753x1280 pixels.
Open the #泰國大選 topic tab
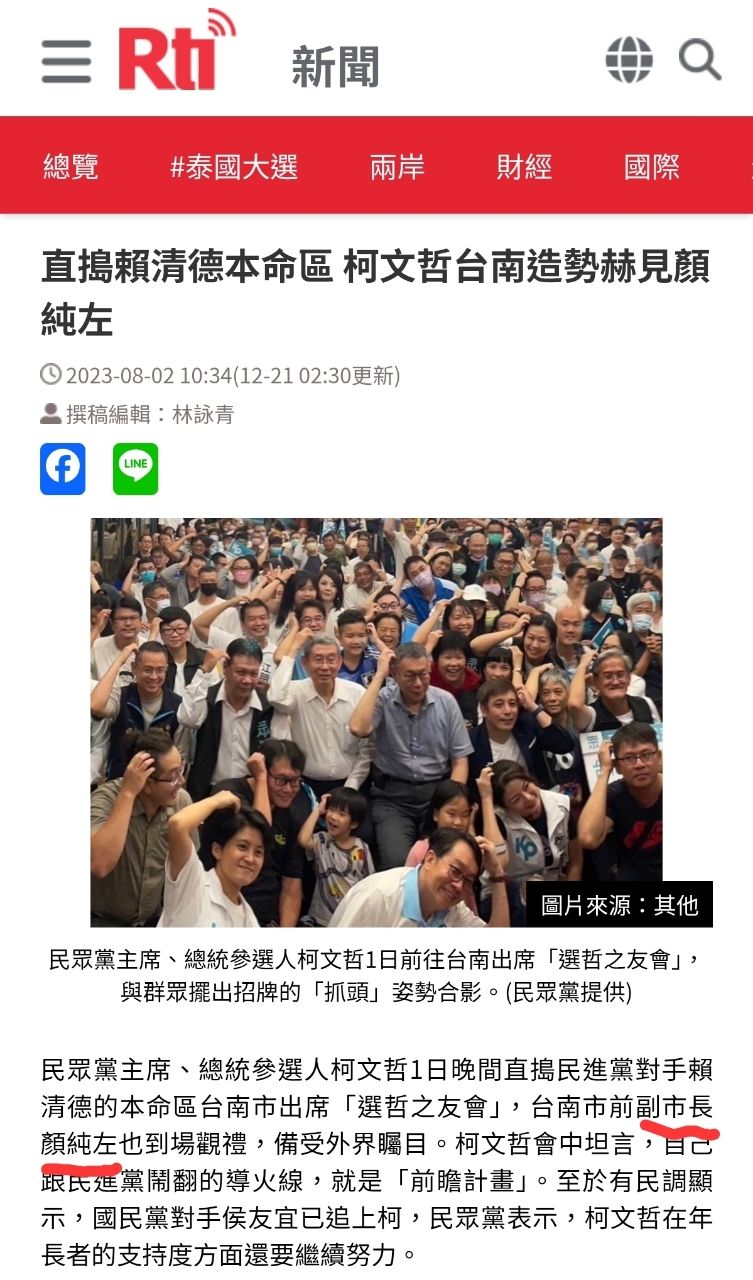tap(234, 166)
